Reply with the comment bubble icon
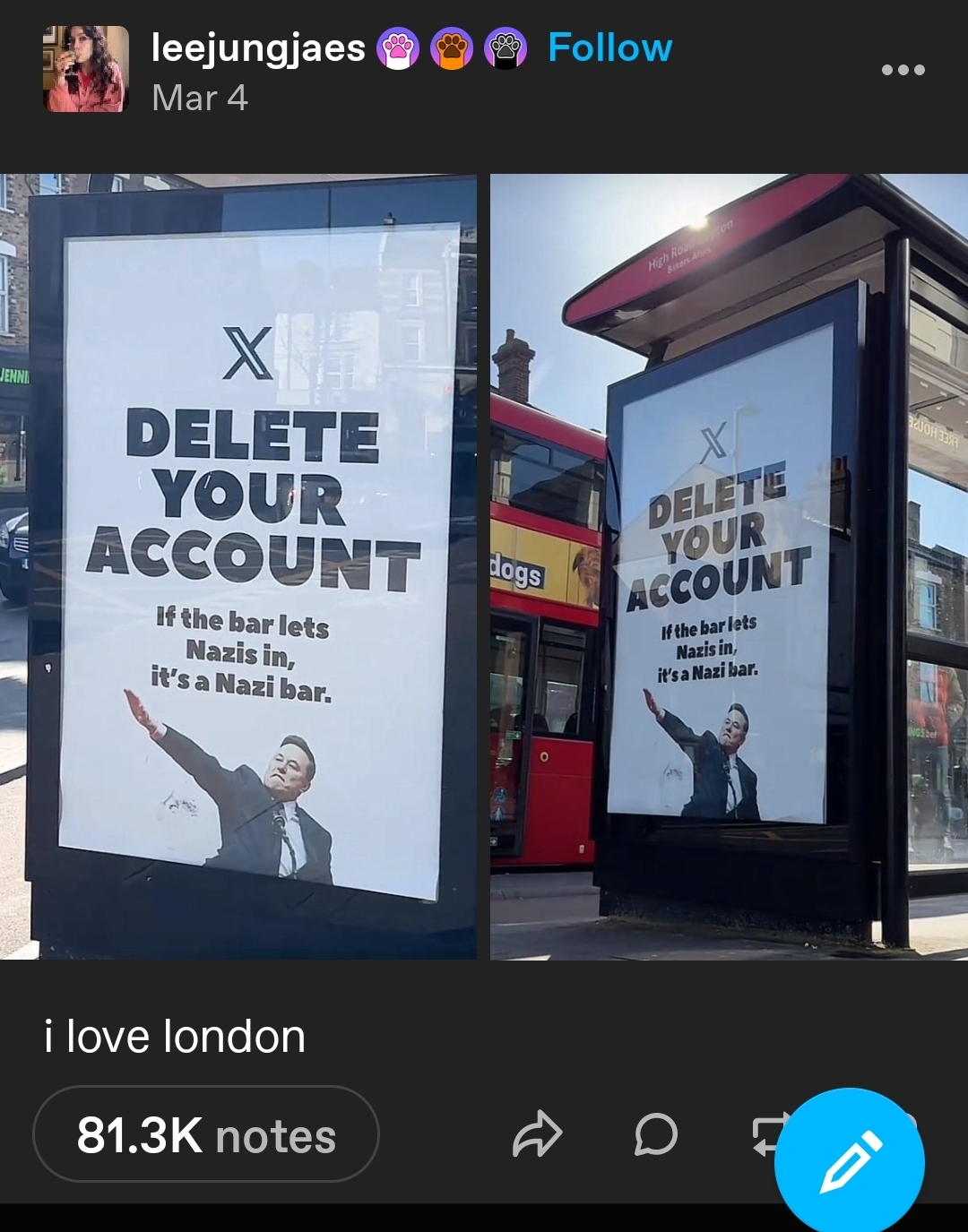Image resolution: width=968 pixels, height=1232 pixels. click(x=656, y=1134)
